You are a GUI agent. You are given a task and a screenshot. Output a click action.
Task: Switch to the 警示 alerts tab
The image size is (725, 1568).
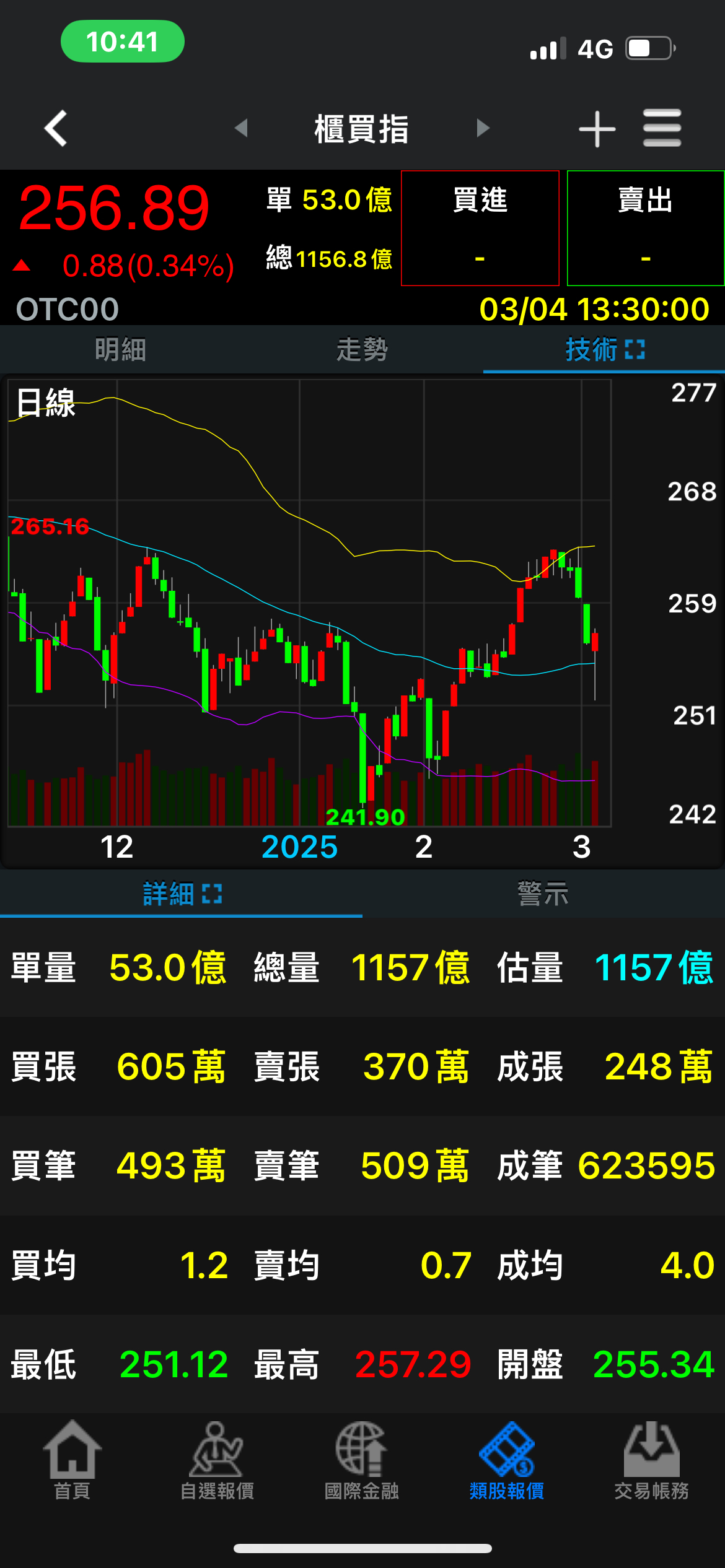543,894
